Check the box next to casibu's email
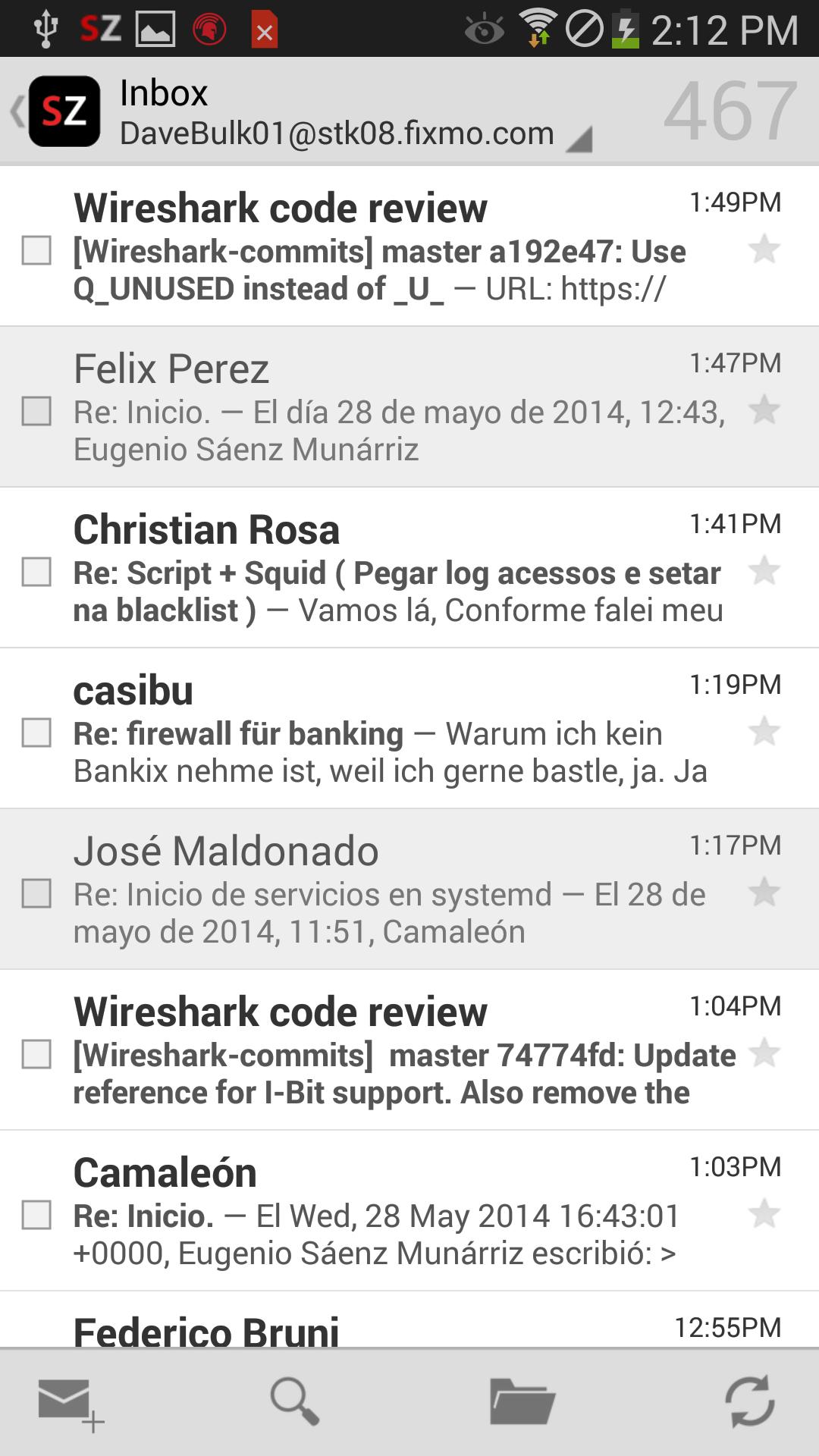This screenshot has width=819, height=1456. (x=36, y=733)
